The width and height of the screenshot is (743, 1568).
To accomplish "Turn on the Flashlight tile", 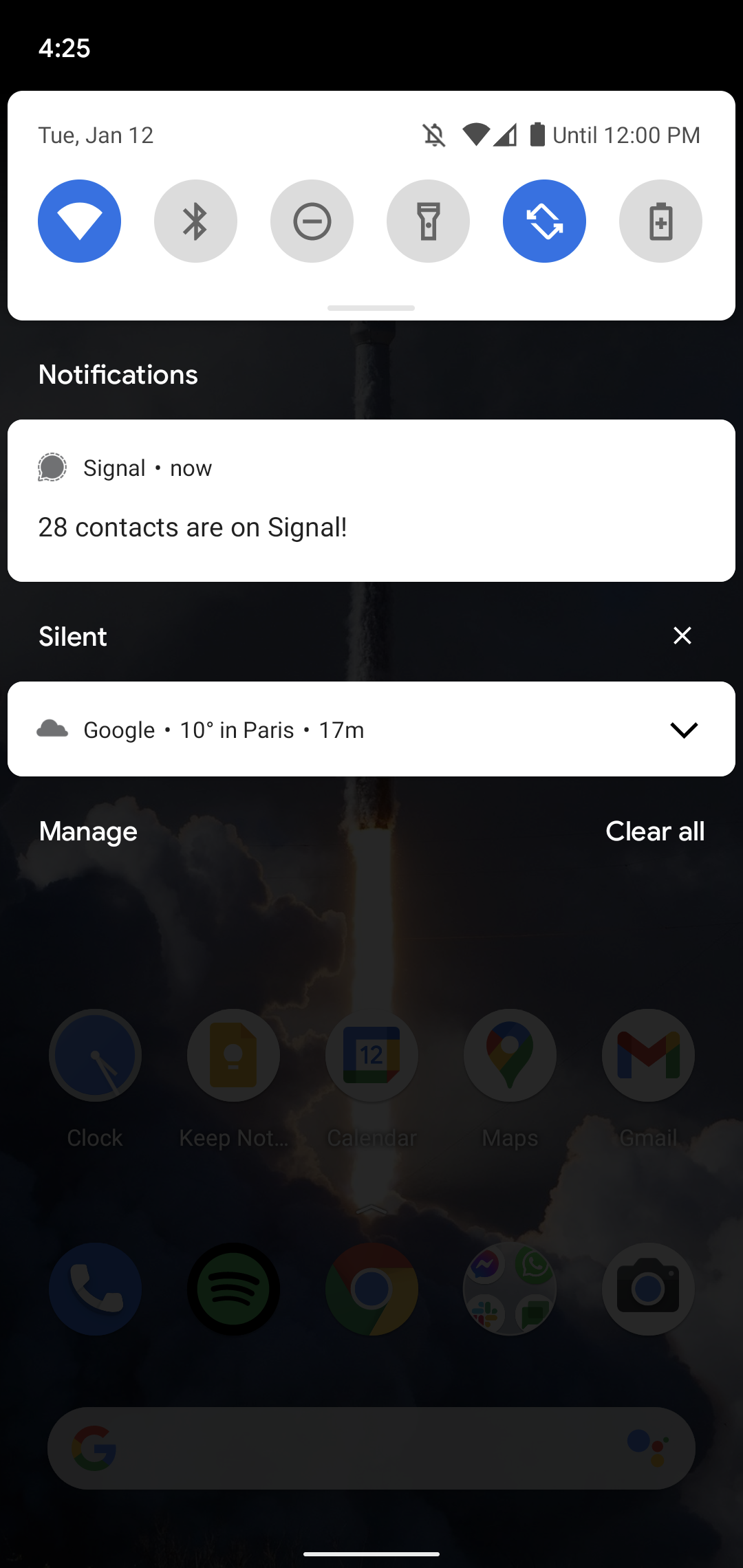I will click(x=428, y=221).
